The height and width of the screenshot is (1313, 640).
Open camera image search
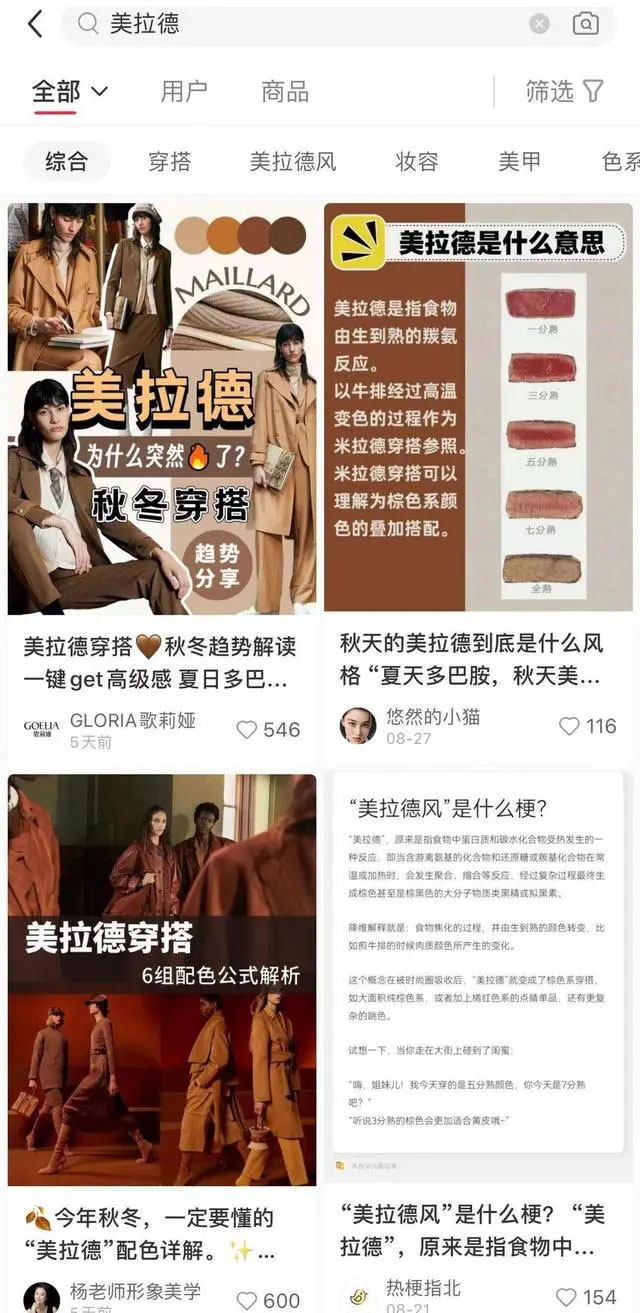pos(586,24)
